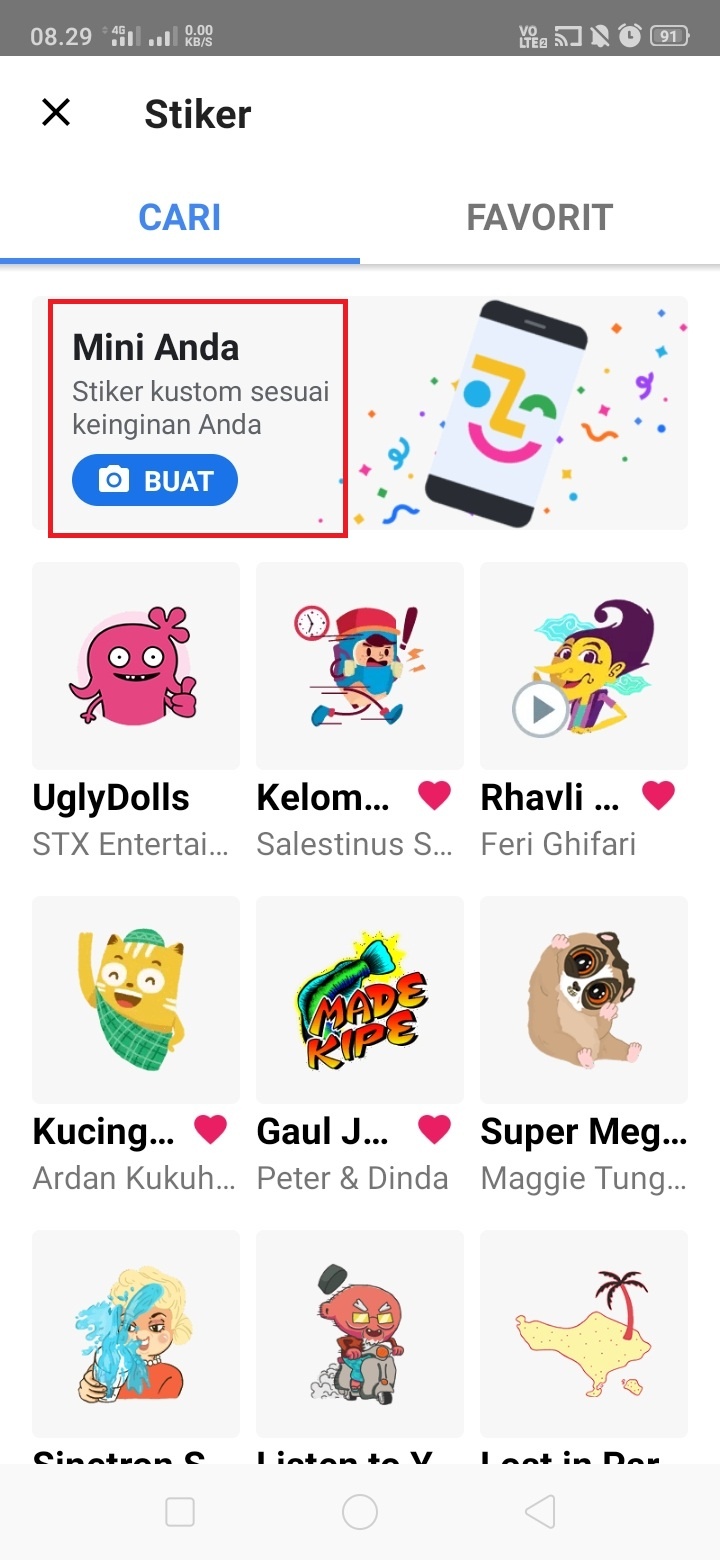Go to the system home screen

click(360, 1513)
